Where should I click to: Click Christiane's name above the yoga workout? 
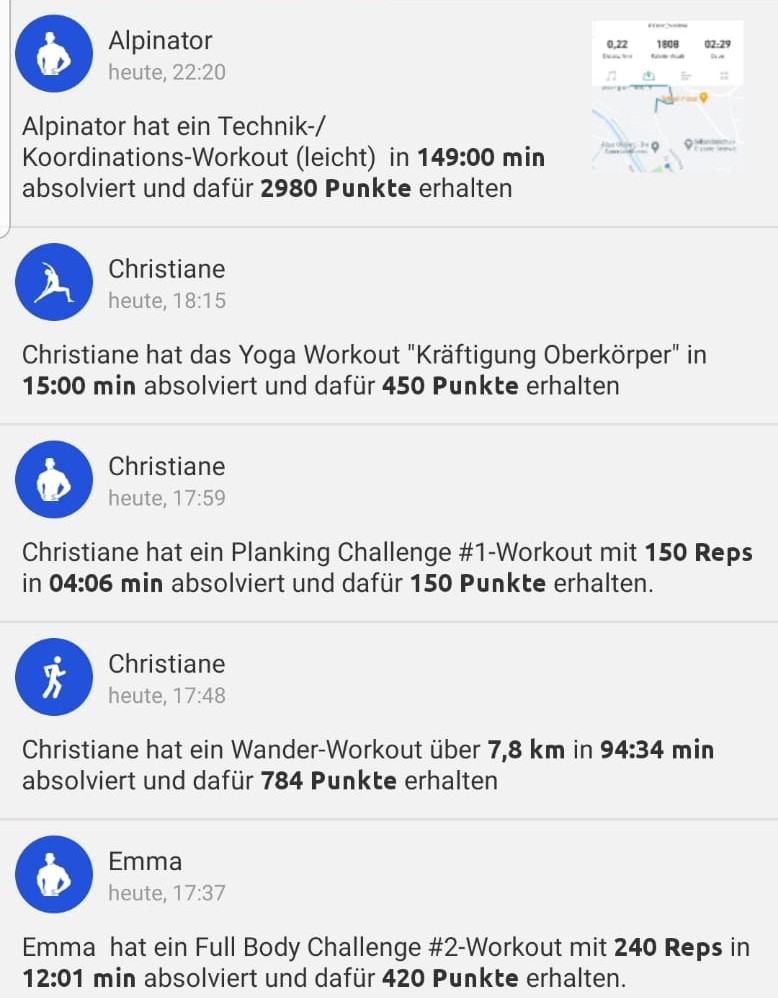pyautogui.click(x=166, y=269)
